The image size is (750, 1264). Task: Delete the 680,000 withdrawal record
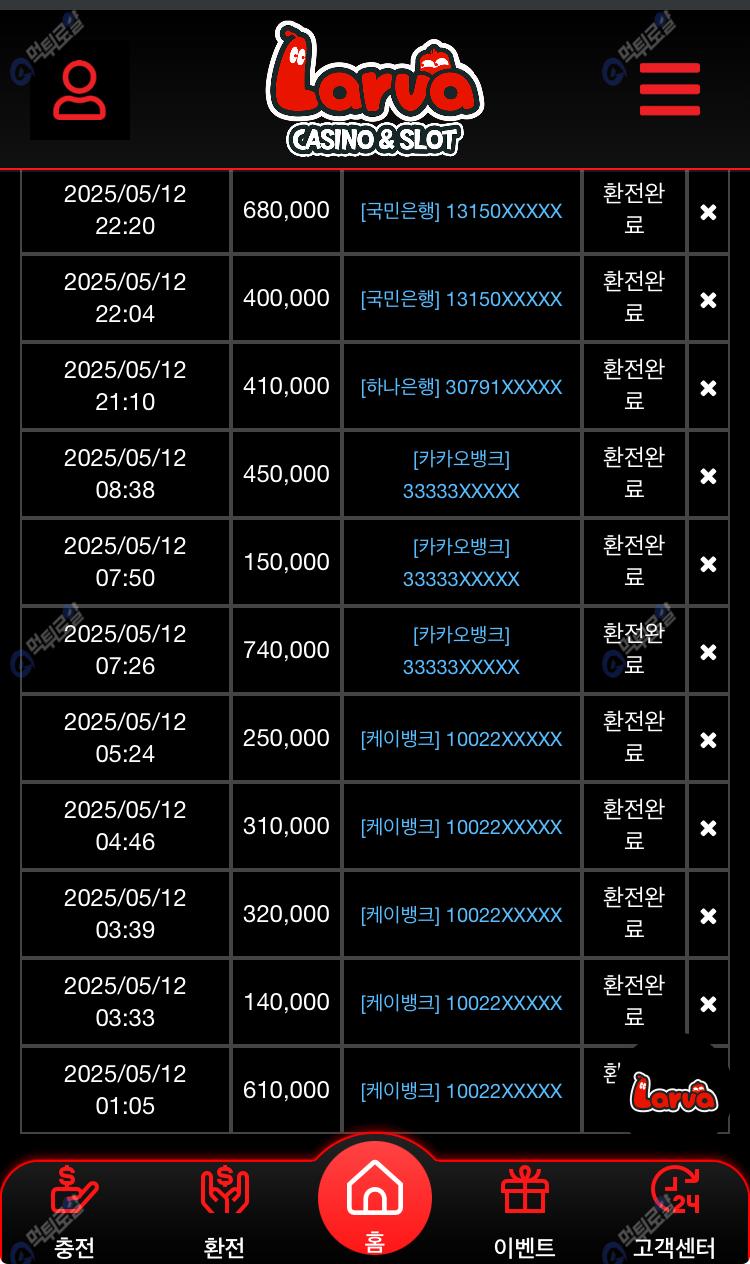coord(708,212)
